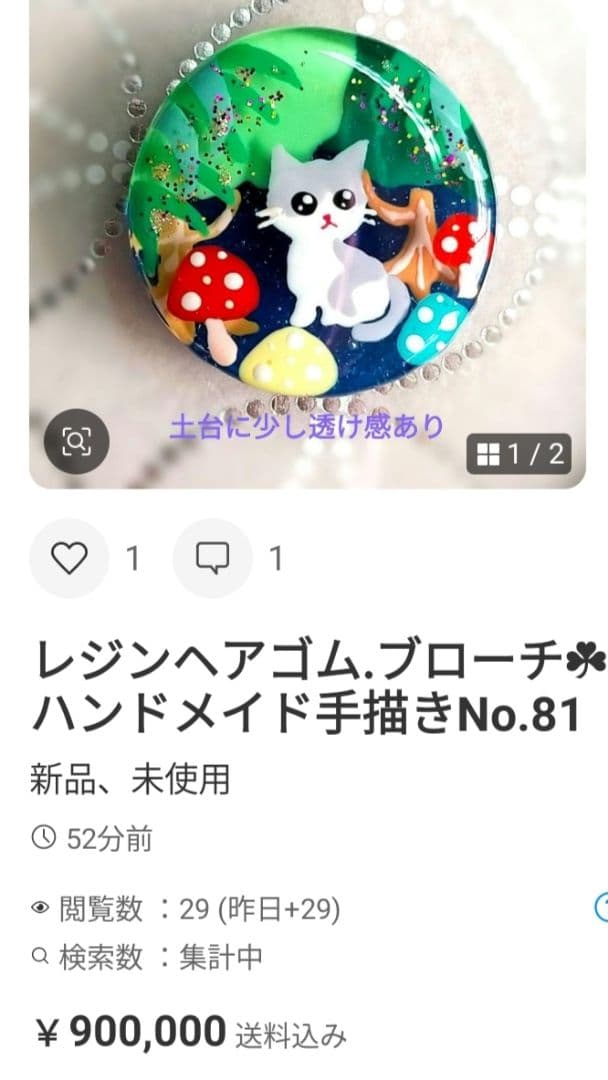Open the comments on this listing
This screenshot has width=608, height=1080.
212,558
